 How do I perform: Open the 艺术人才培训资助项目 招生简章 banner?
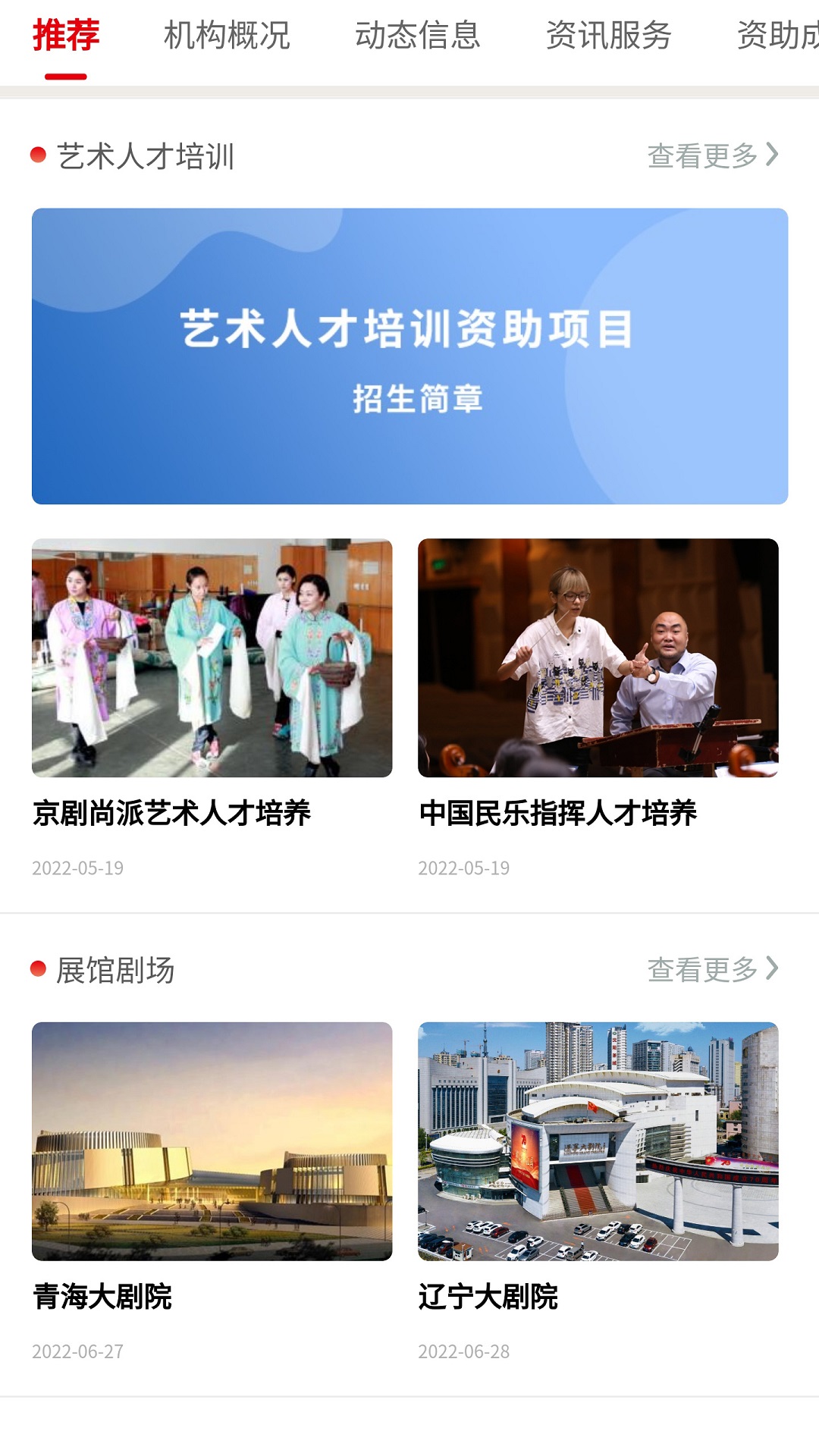coord(409,356)
